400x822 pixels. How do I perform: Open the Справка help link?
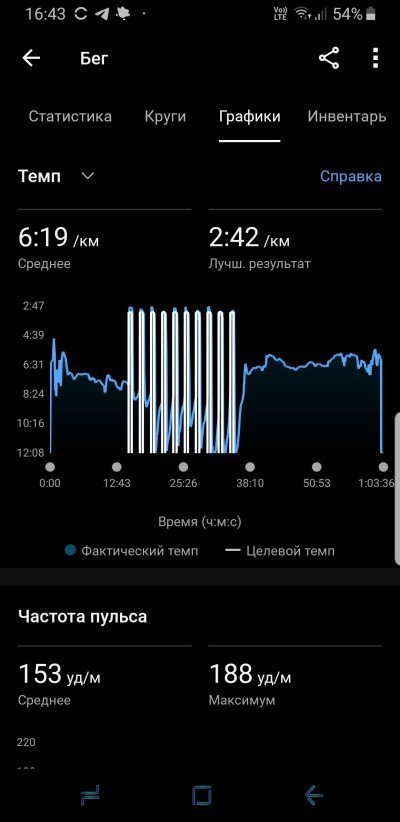[x=351, y=176]
